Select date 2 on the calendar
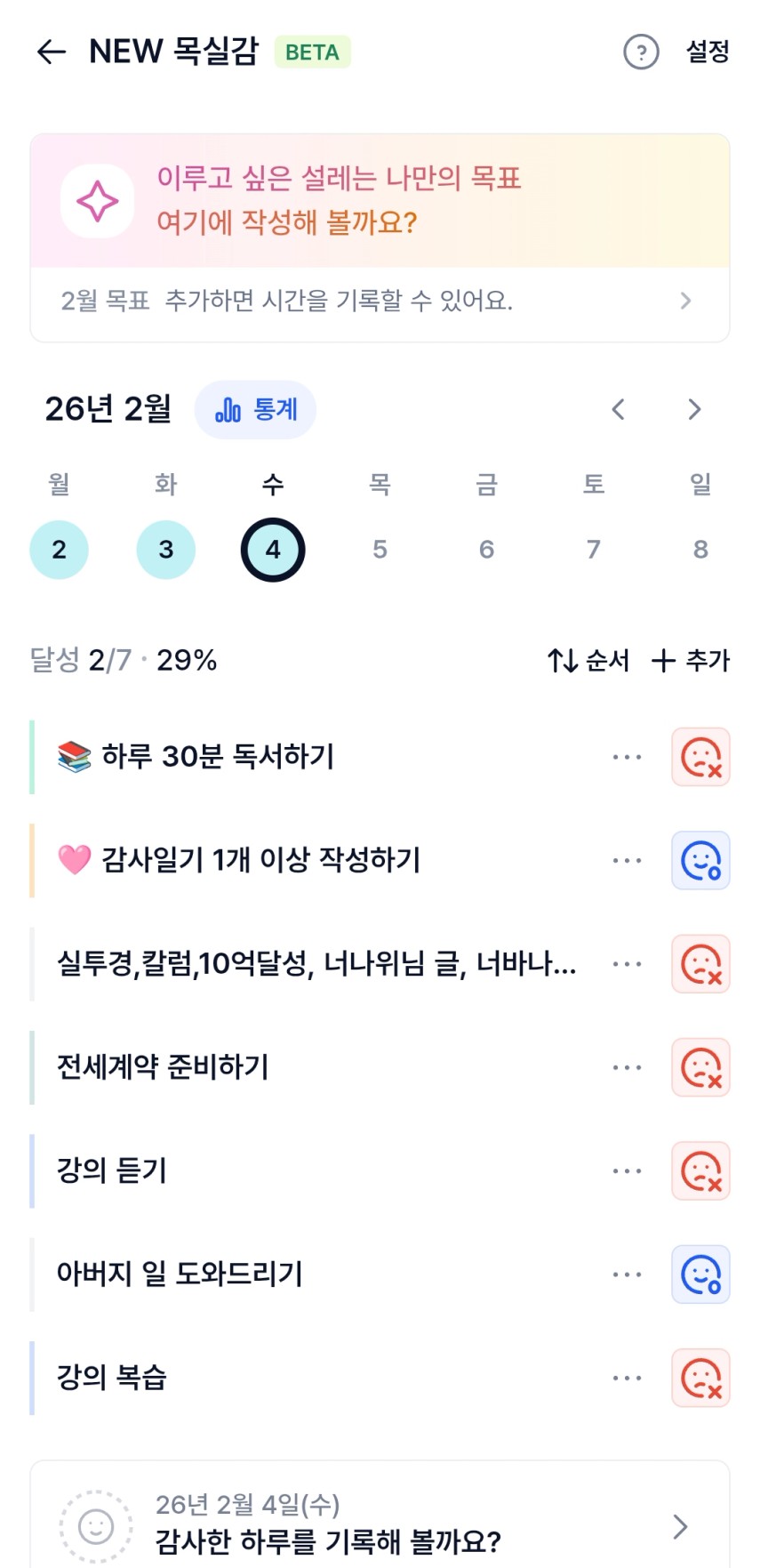760x1568 pixels. (x=59, y=550)
